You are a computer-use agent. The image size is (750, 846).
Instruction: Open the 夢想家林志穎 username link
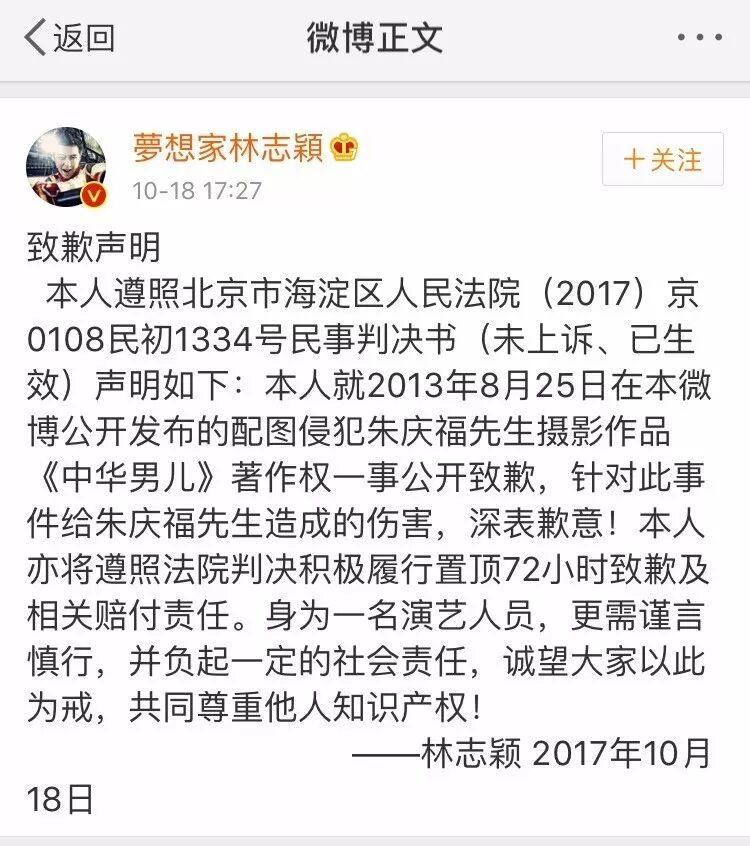point(228,147)
